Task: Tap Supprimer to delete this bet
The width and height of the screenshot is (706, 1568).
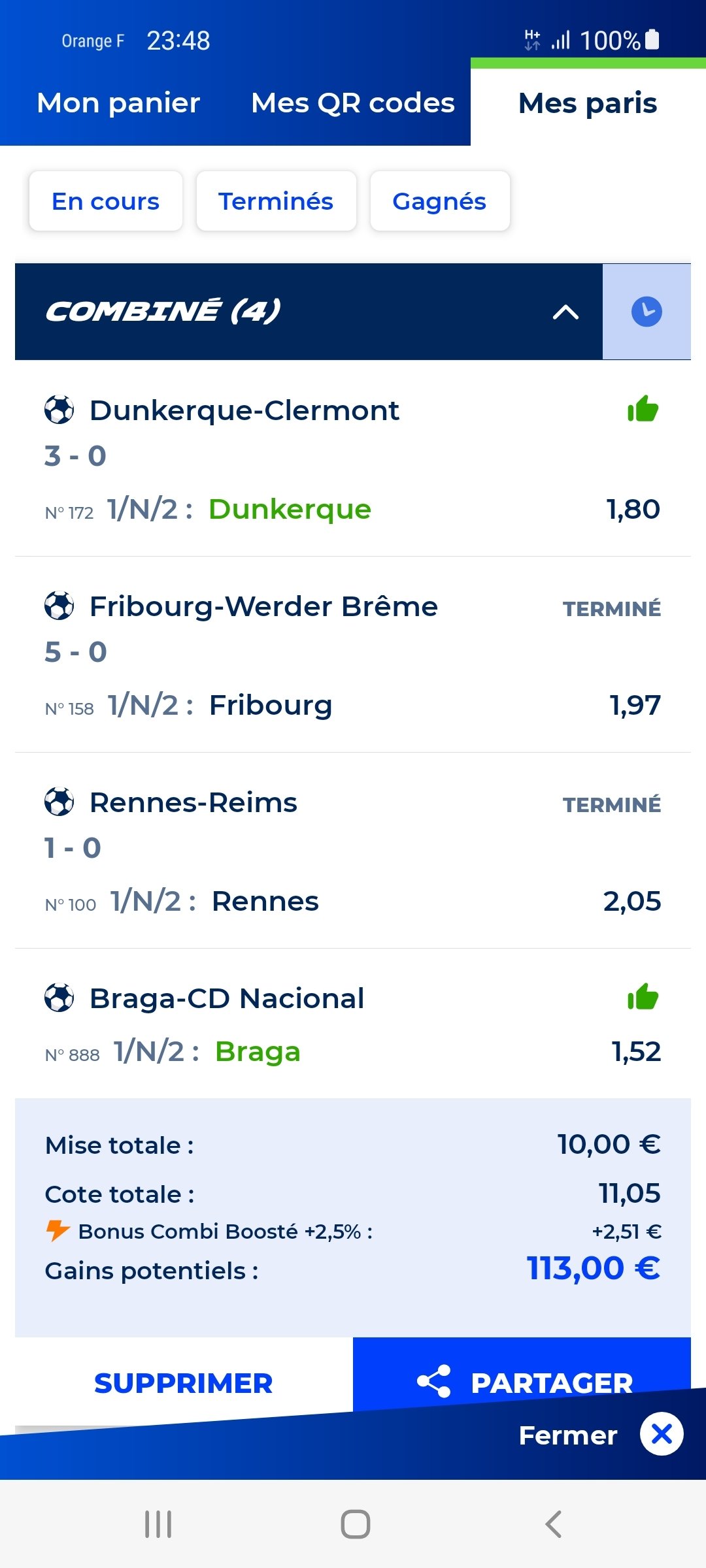Action: [x=184, y=1383]
